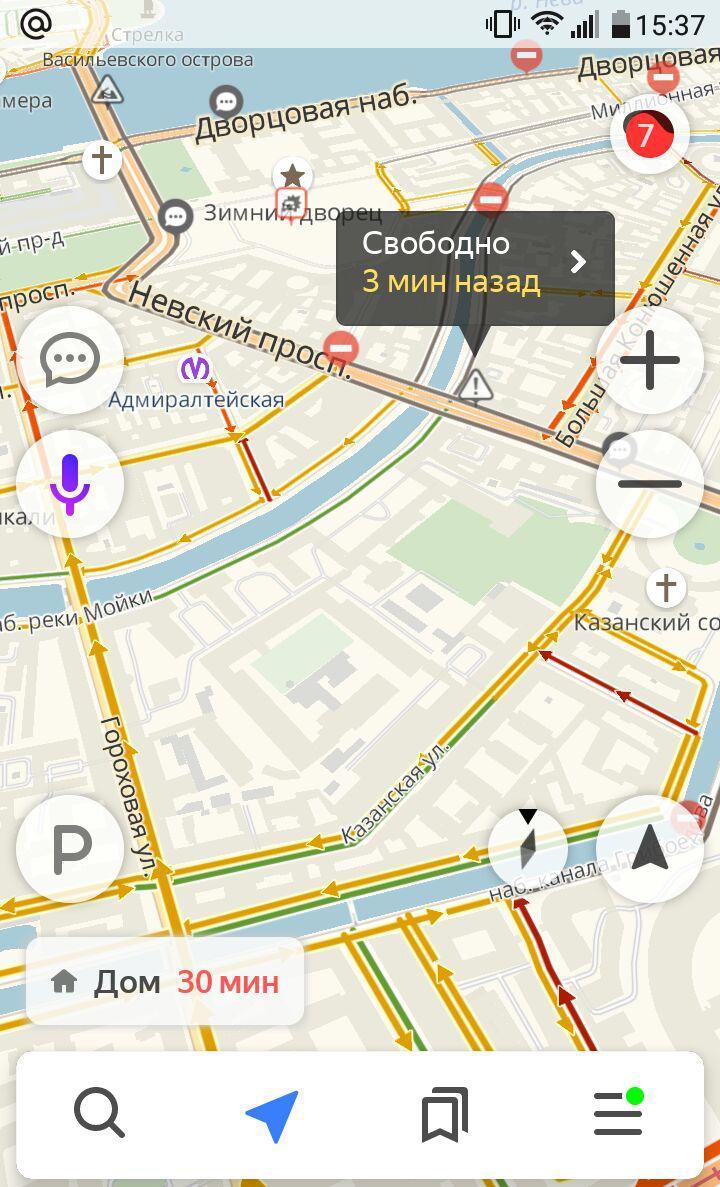Open saved bookmarks tab

click(x=445, y=1115)
